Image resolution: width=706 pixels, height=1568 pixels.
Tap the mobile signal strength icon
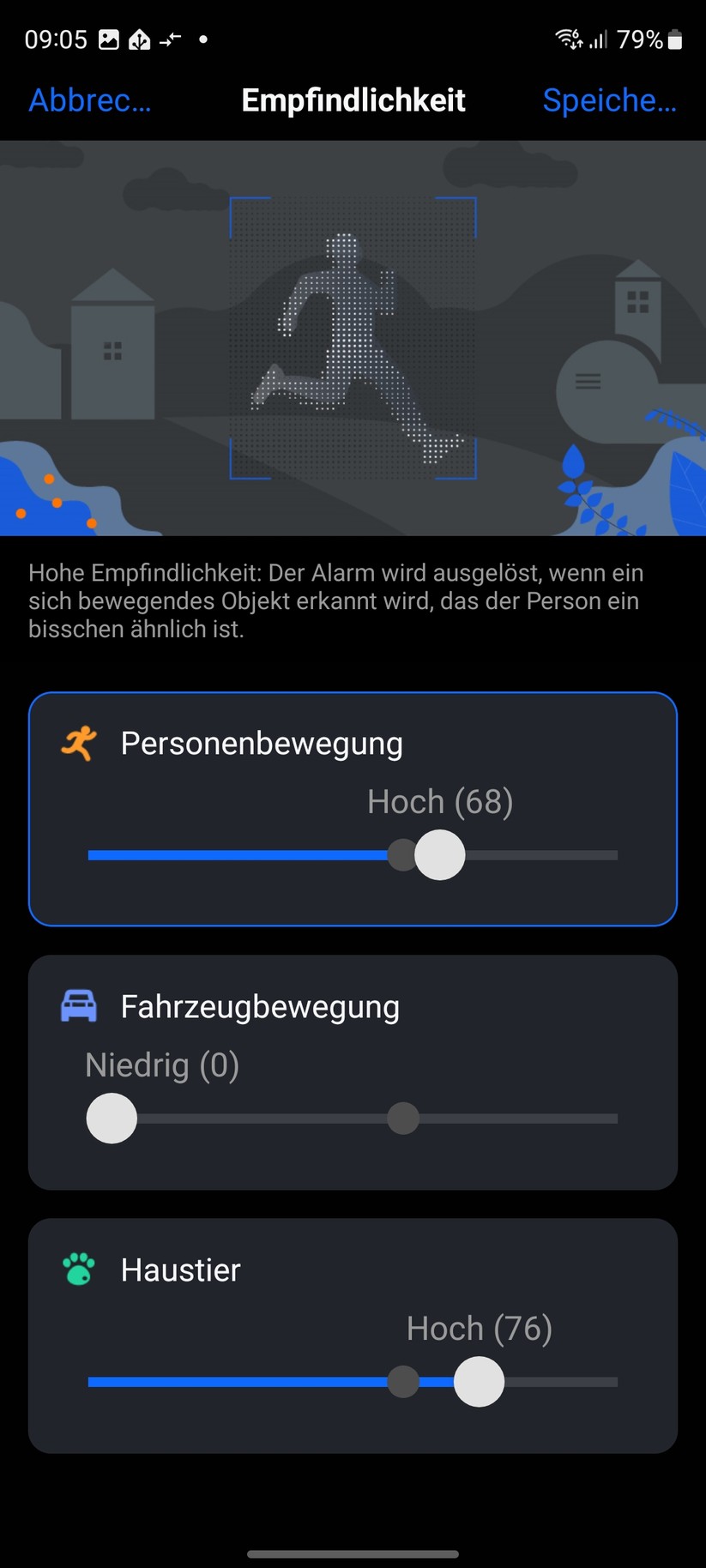[x=598, y=39]
